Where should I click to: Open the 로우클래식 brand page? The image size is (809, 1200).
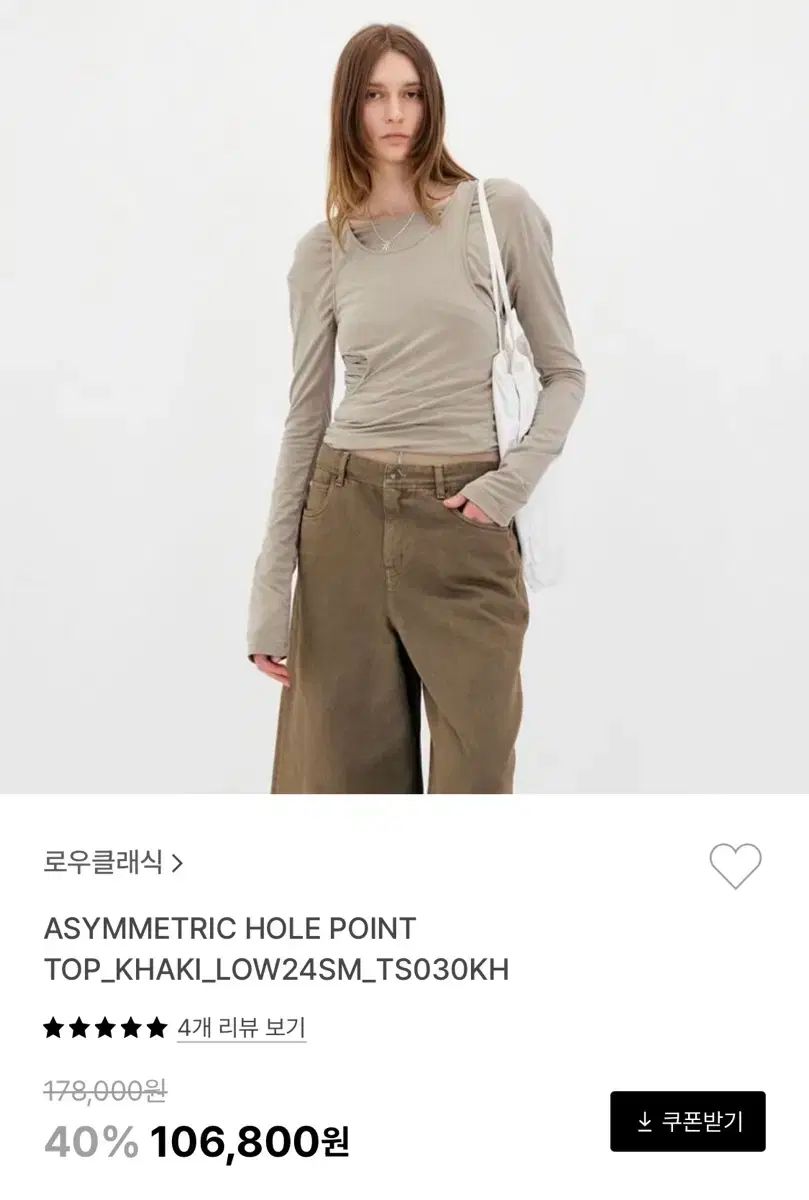tap(113, 862)
